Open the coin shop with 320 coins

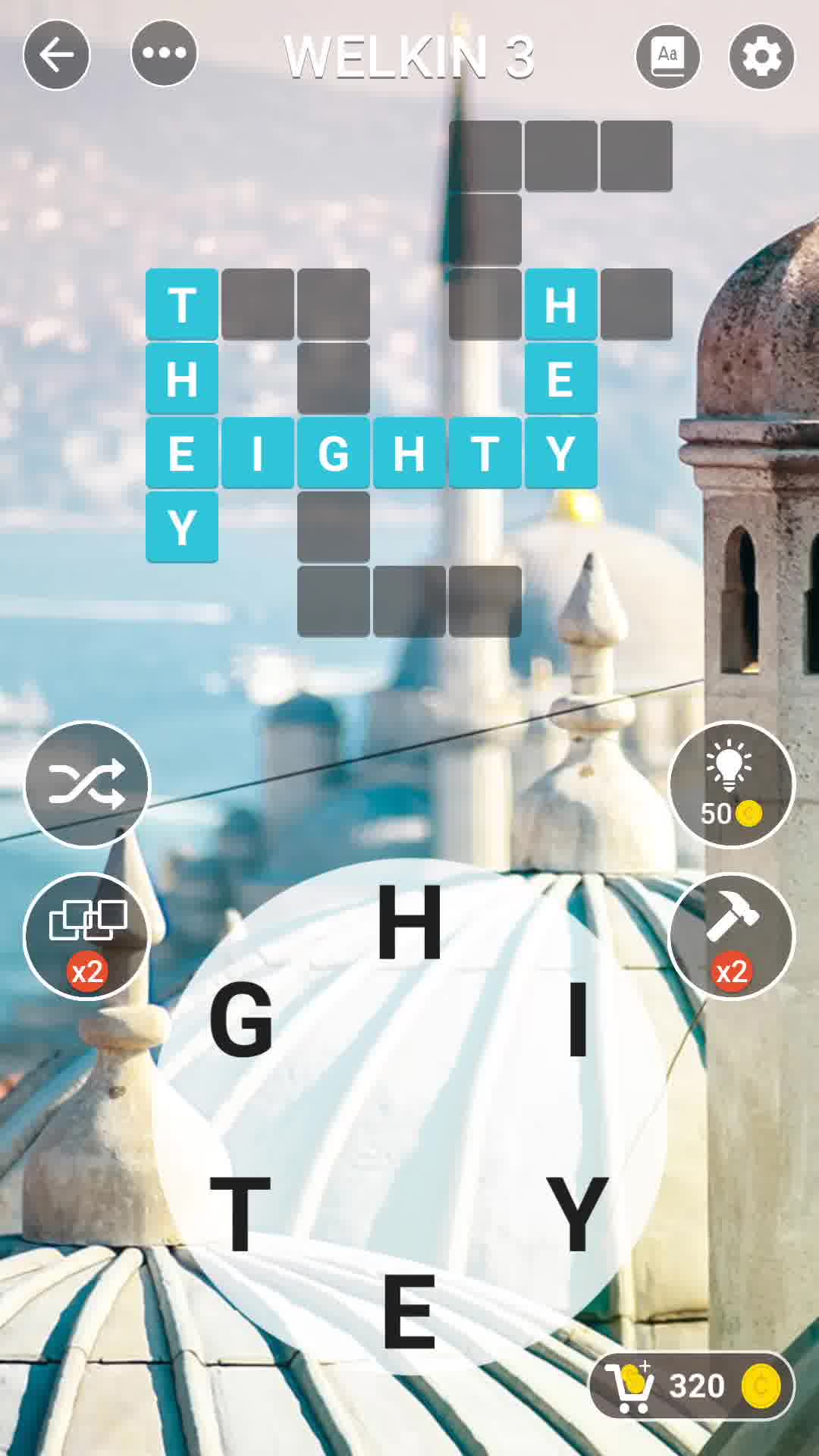(x=692, y=1385)
